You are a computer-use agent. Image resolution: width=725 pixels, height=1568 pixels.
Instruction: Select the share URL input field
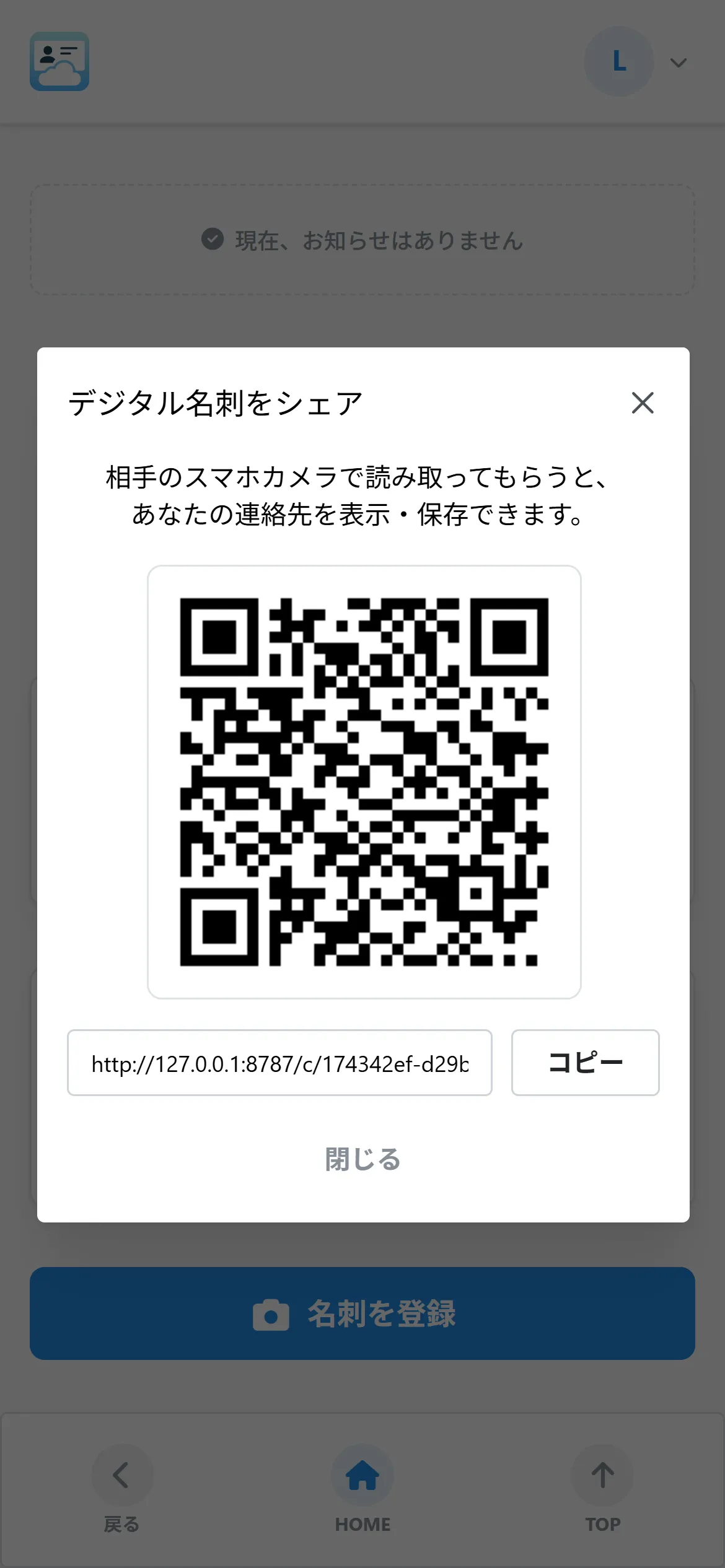point(280,1063)
